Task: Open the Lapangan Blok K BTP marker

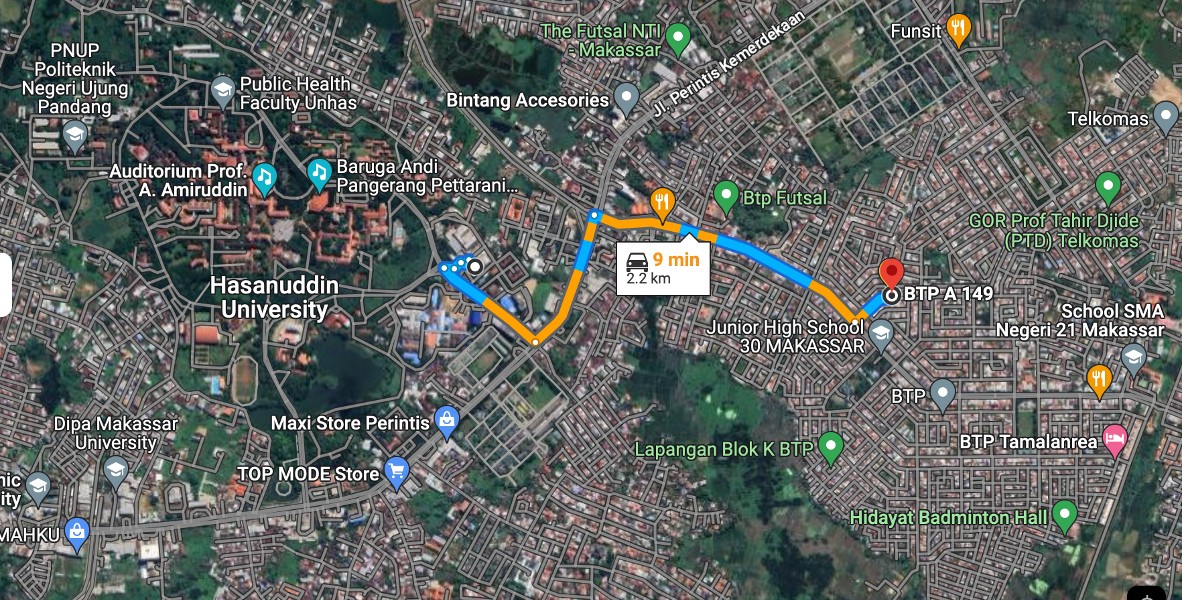Action: pos(830,448)
